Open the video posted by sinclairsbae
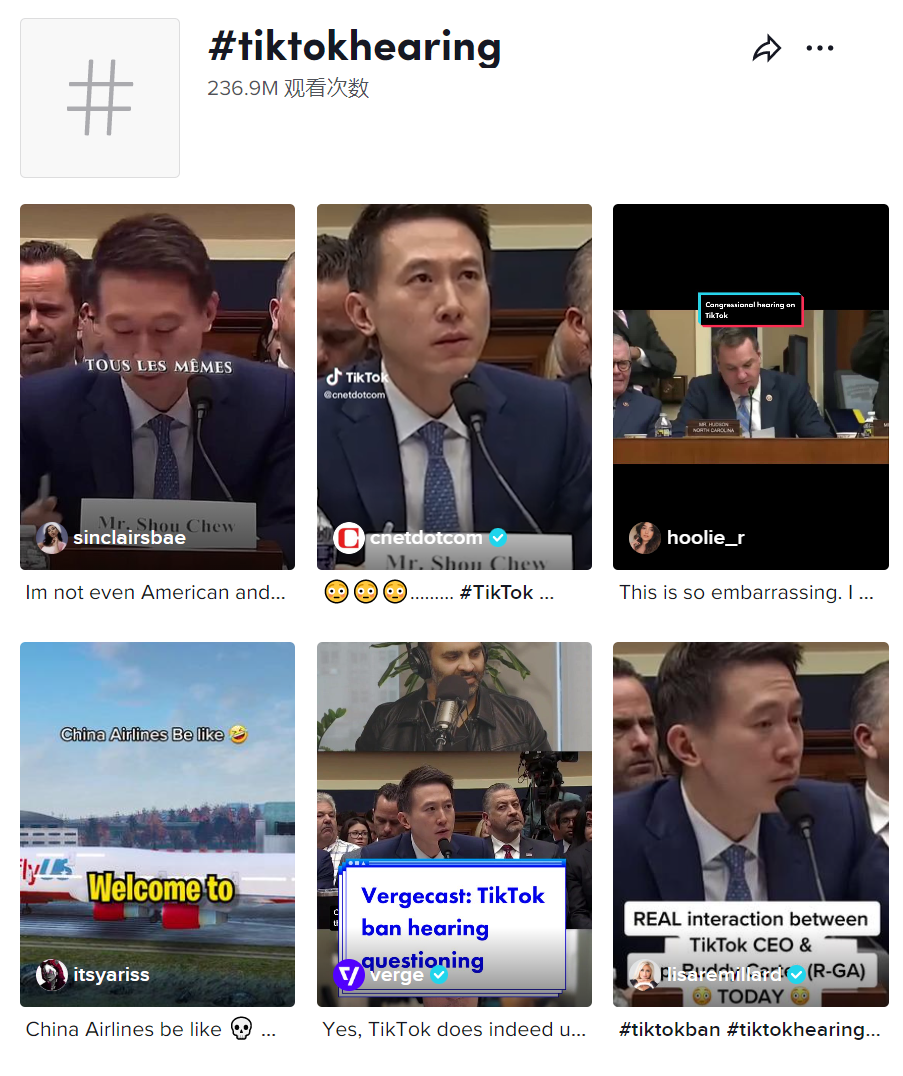Screen dimensions: 903x1076 pos(157,386)
